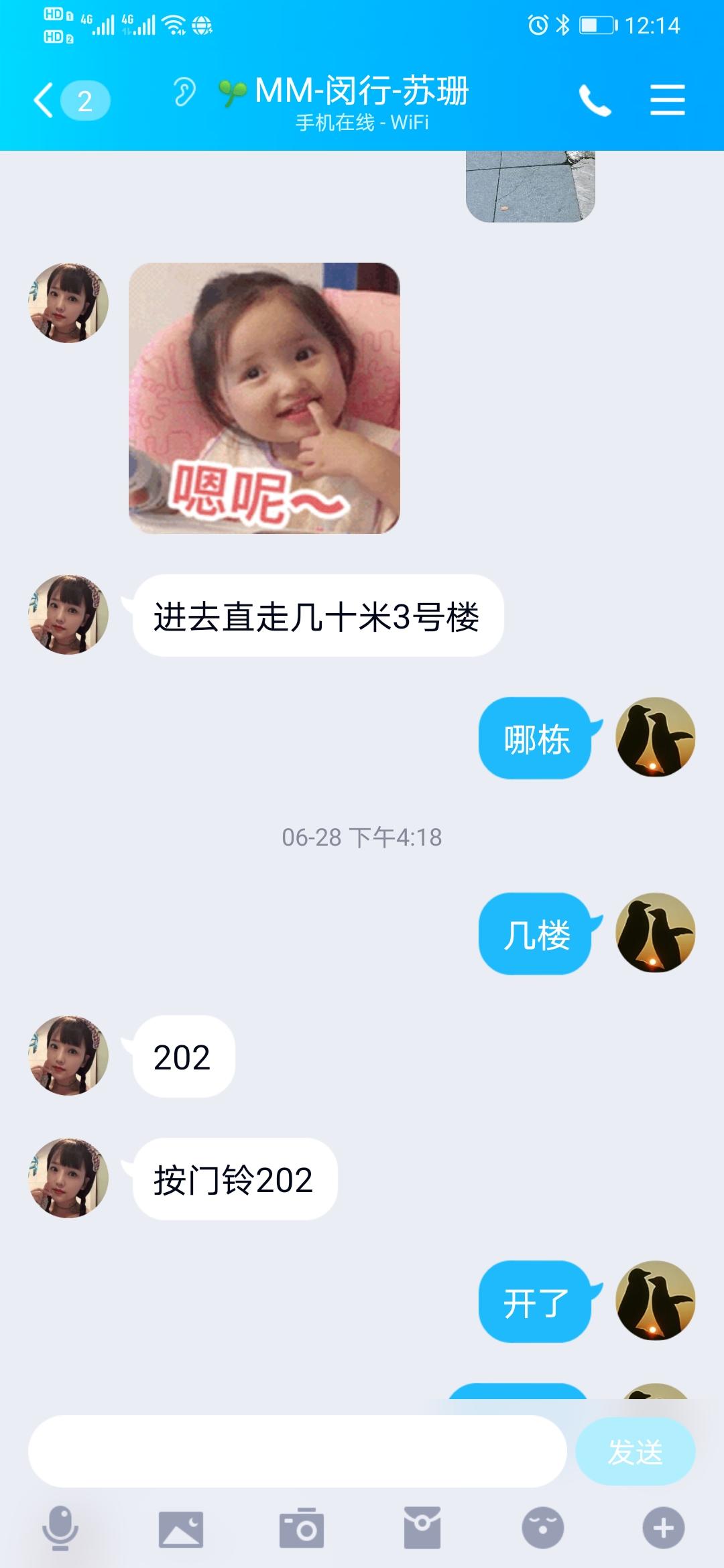
Task: Open the partially visible photo at top
Action: 530,186
